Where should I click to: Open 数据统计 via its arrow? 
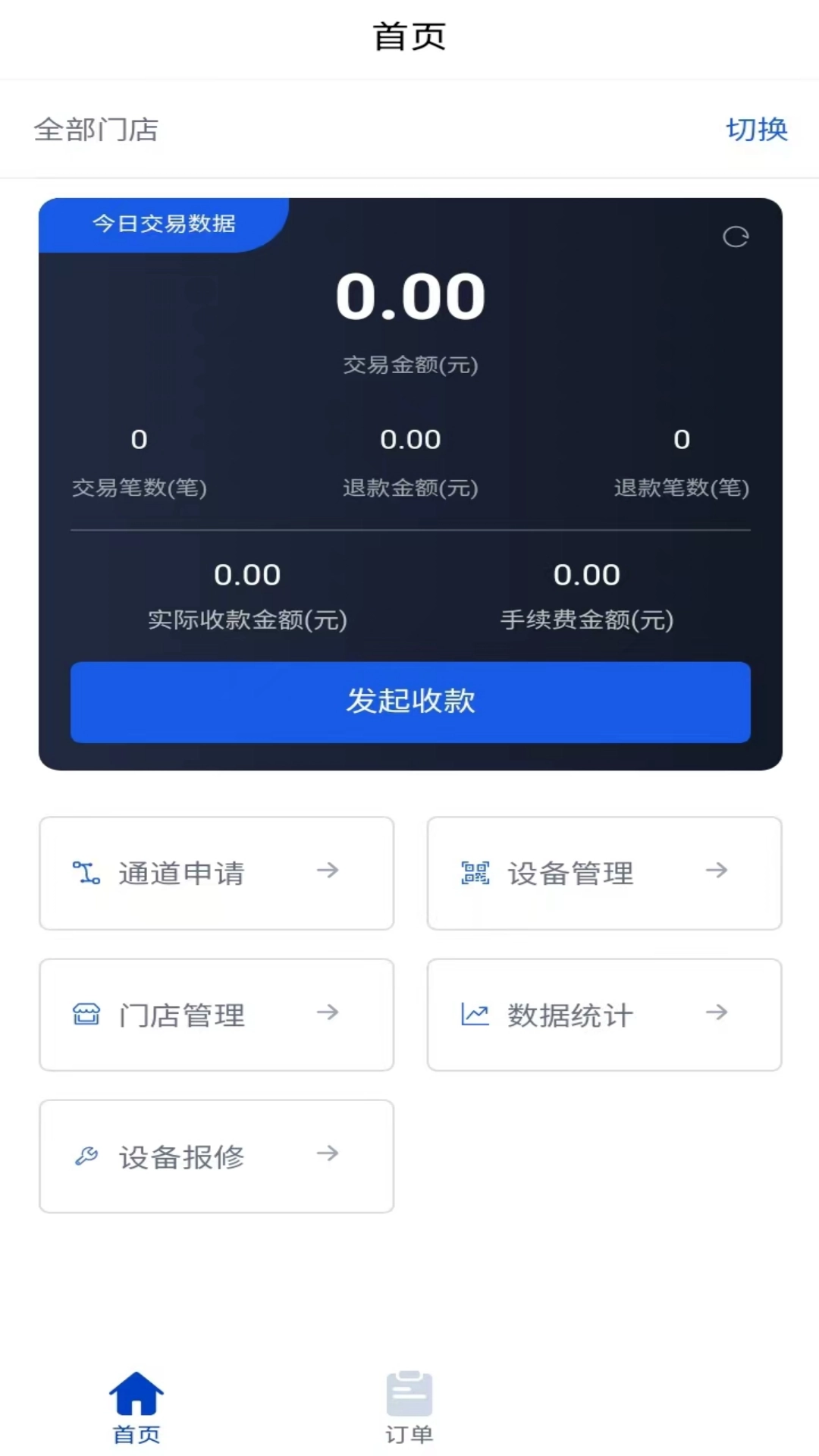point(716,1013)
